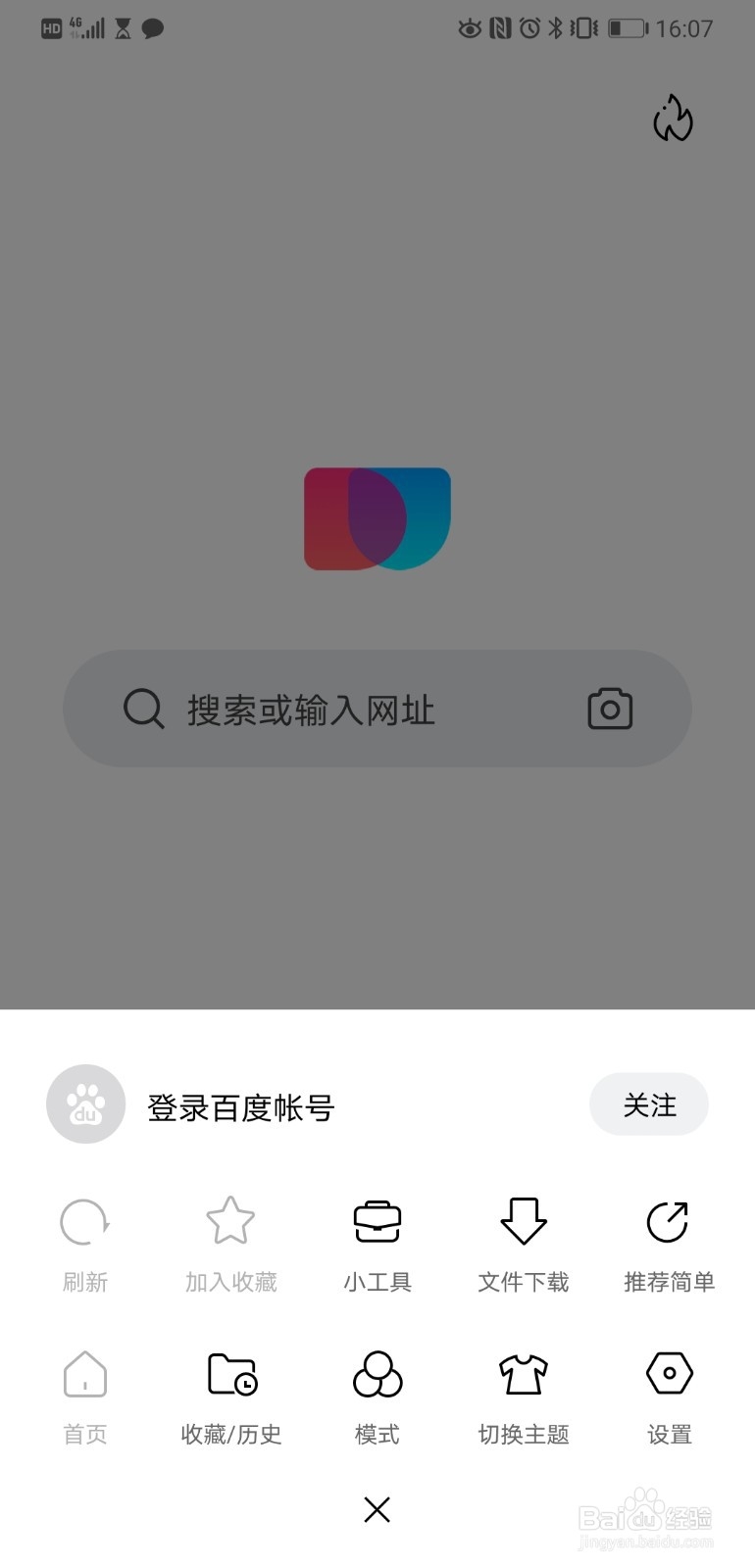Close the bottom menu panel
This screenshot has height=1568, width=755.
[377, 1509]
